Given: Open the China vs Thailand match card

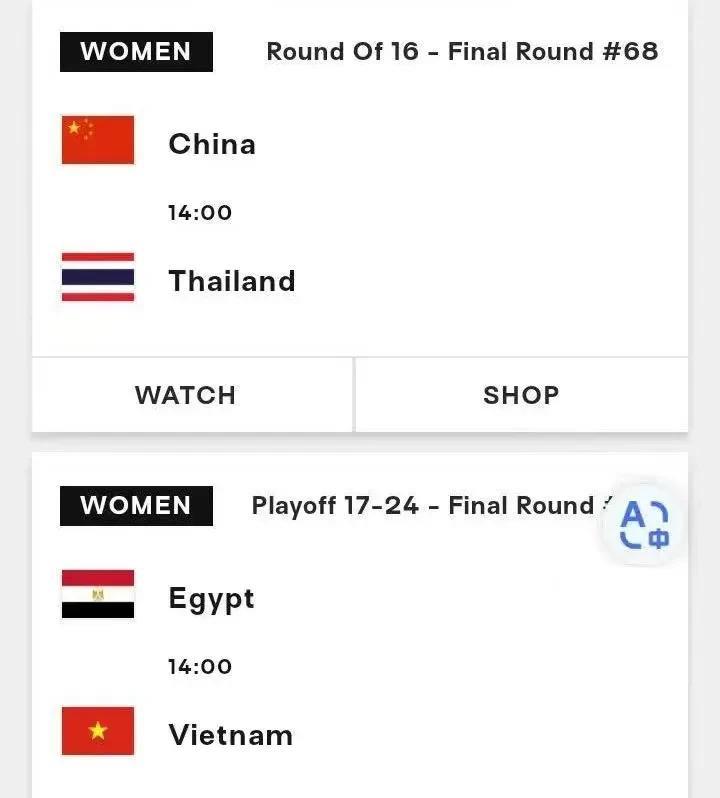Looking at the screenshot, I should coord(360,212).
